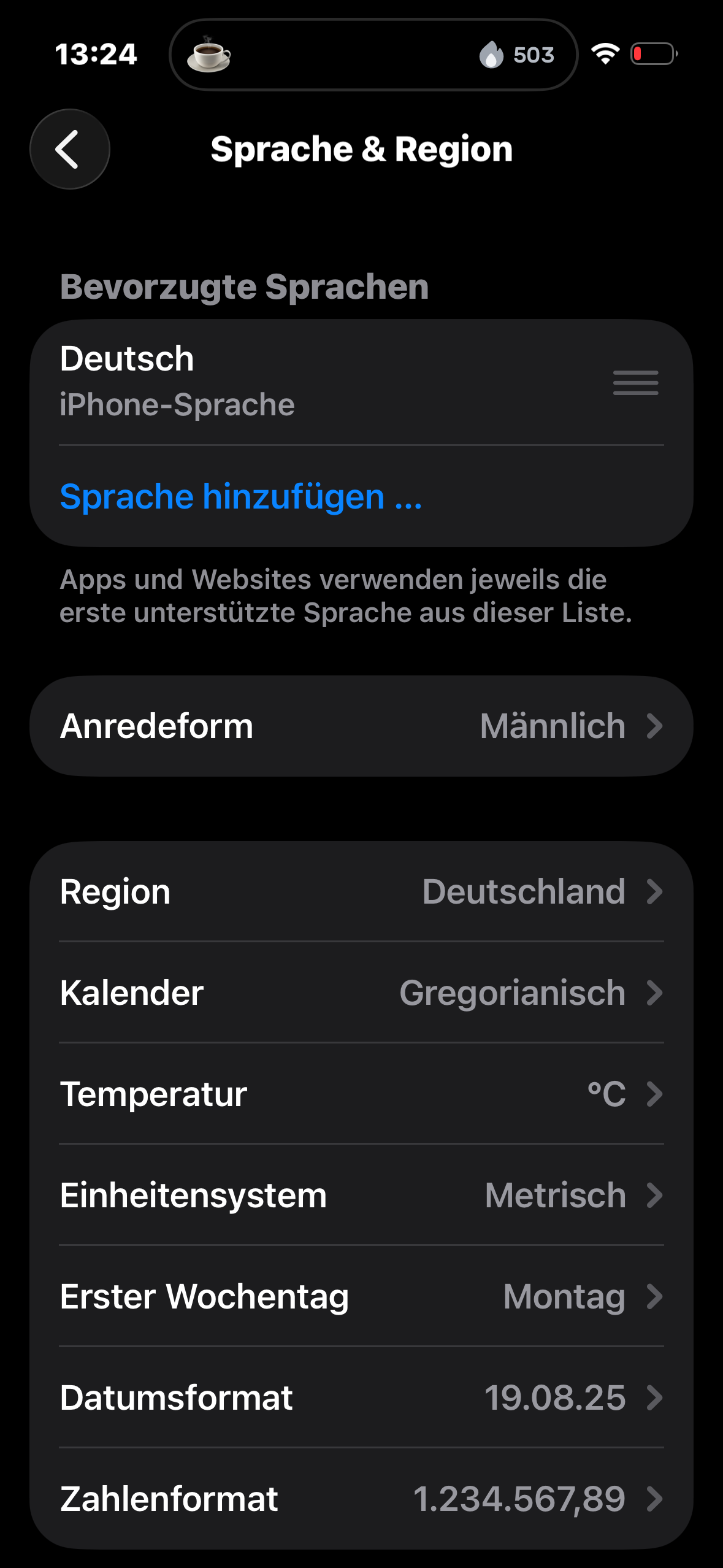The image size is (723, 1568).
Task: Open the Region setting showing Deutschland
Action: click(361, 891)
